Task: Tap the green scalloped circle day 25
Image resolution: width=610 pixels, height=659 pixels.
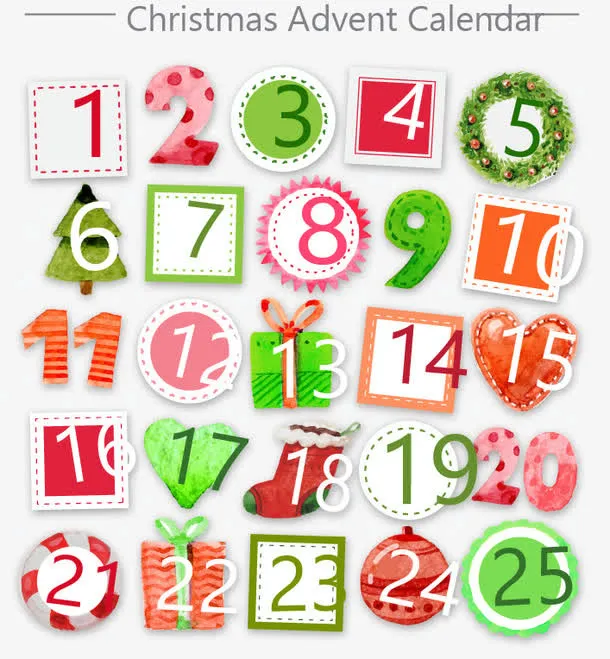Action: tap(520, 577)
